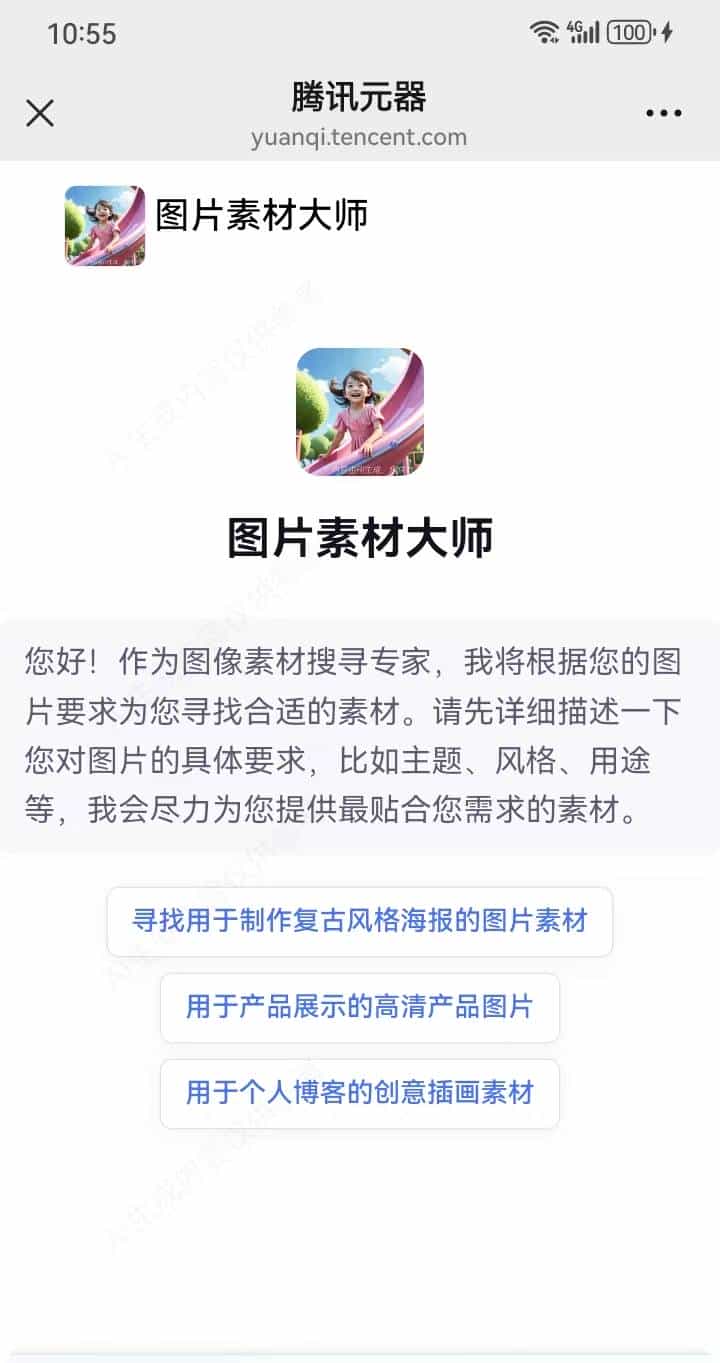Tap the home indicator bar at the bottom
Image resolution: width=720 pixels, height=1363 pixels.
tap(360, 1352)
